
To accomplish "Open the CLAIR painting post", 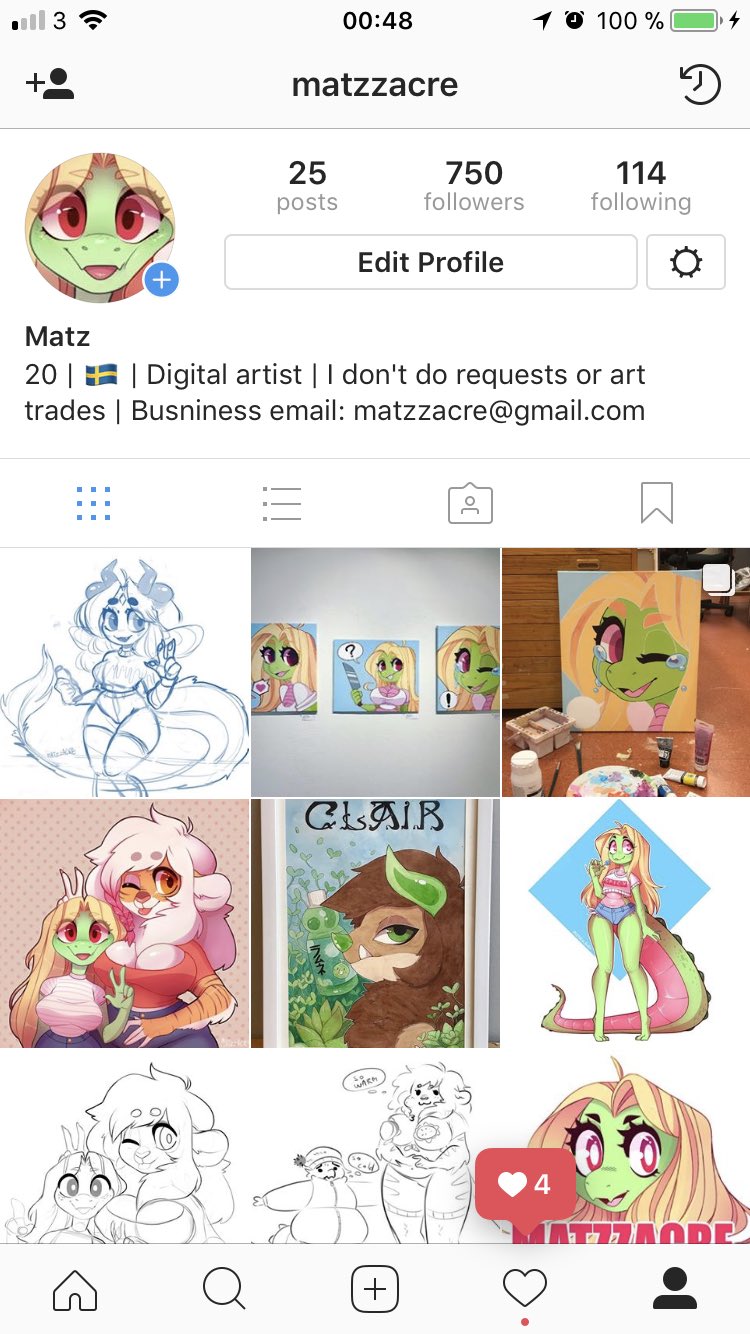I will pyautogui.click(x=375, y=922).
